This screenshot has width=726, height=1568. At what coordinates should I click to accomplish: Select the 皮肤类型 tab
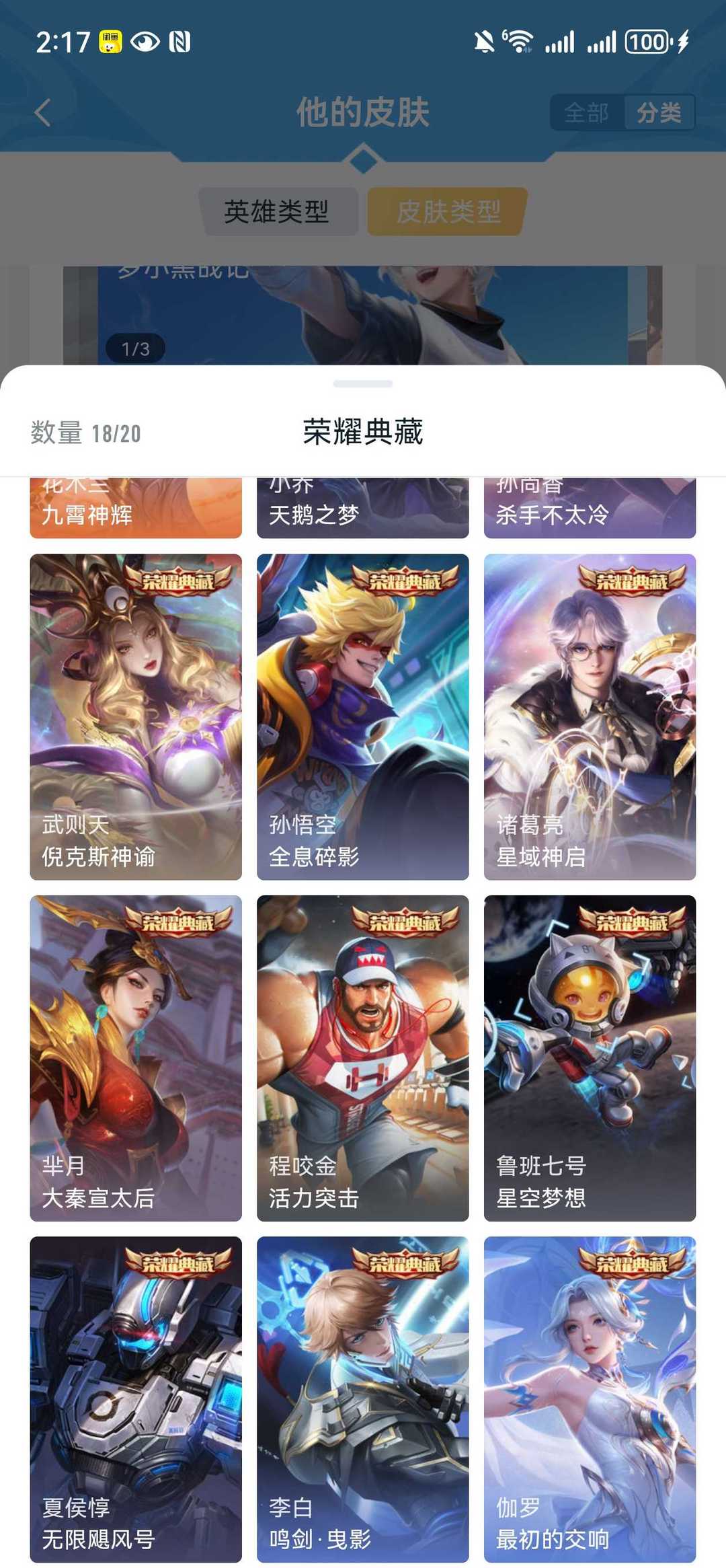click(x=448, y=212)
